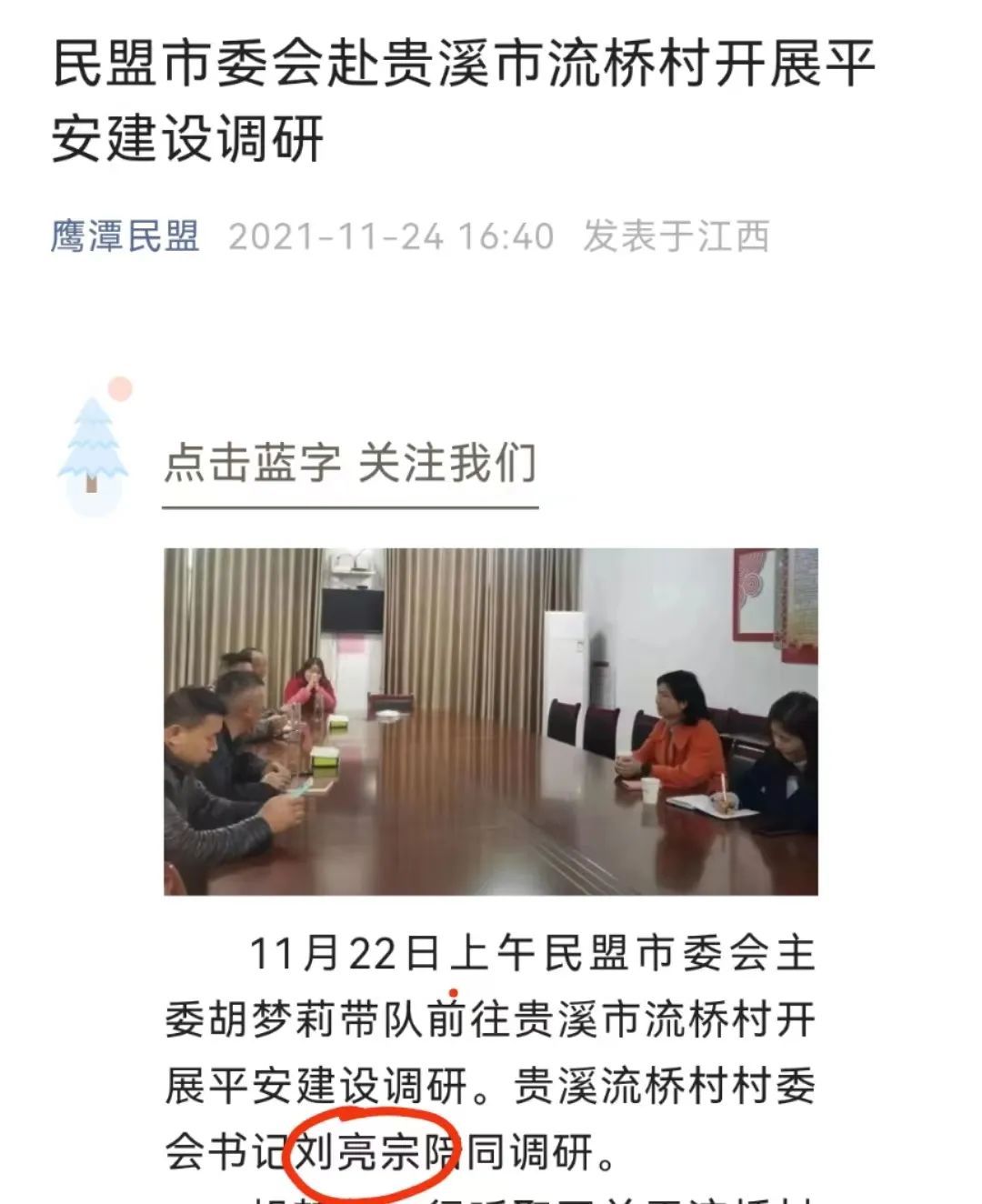Image resolution: width=982 pixels, height=1204 pixels.
Task: Open the 鹰潭民盟 account link
Action: [x=125, y=236]
